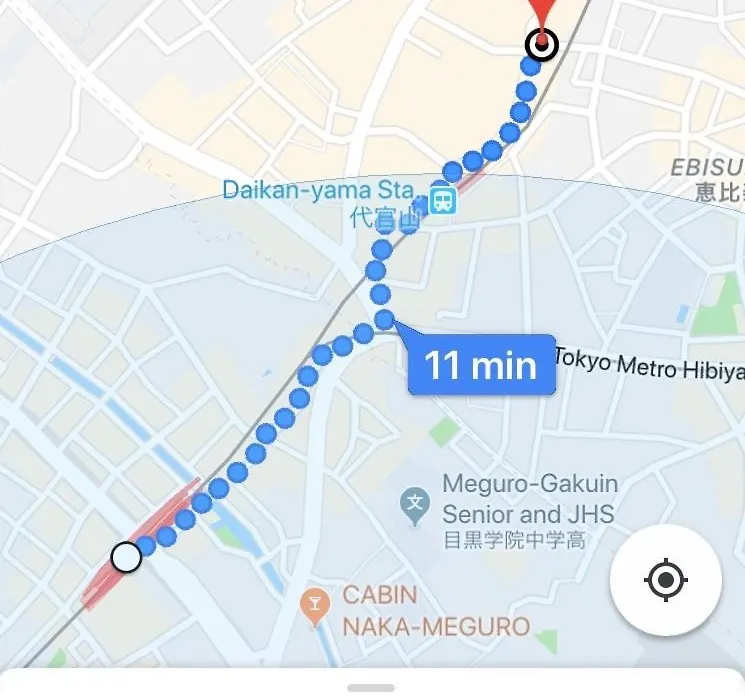Viewport: 745px width, 700px height.
Task: Open CABIN NAKA-MEGURO bar marker
Action: coord(316,603)
